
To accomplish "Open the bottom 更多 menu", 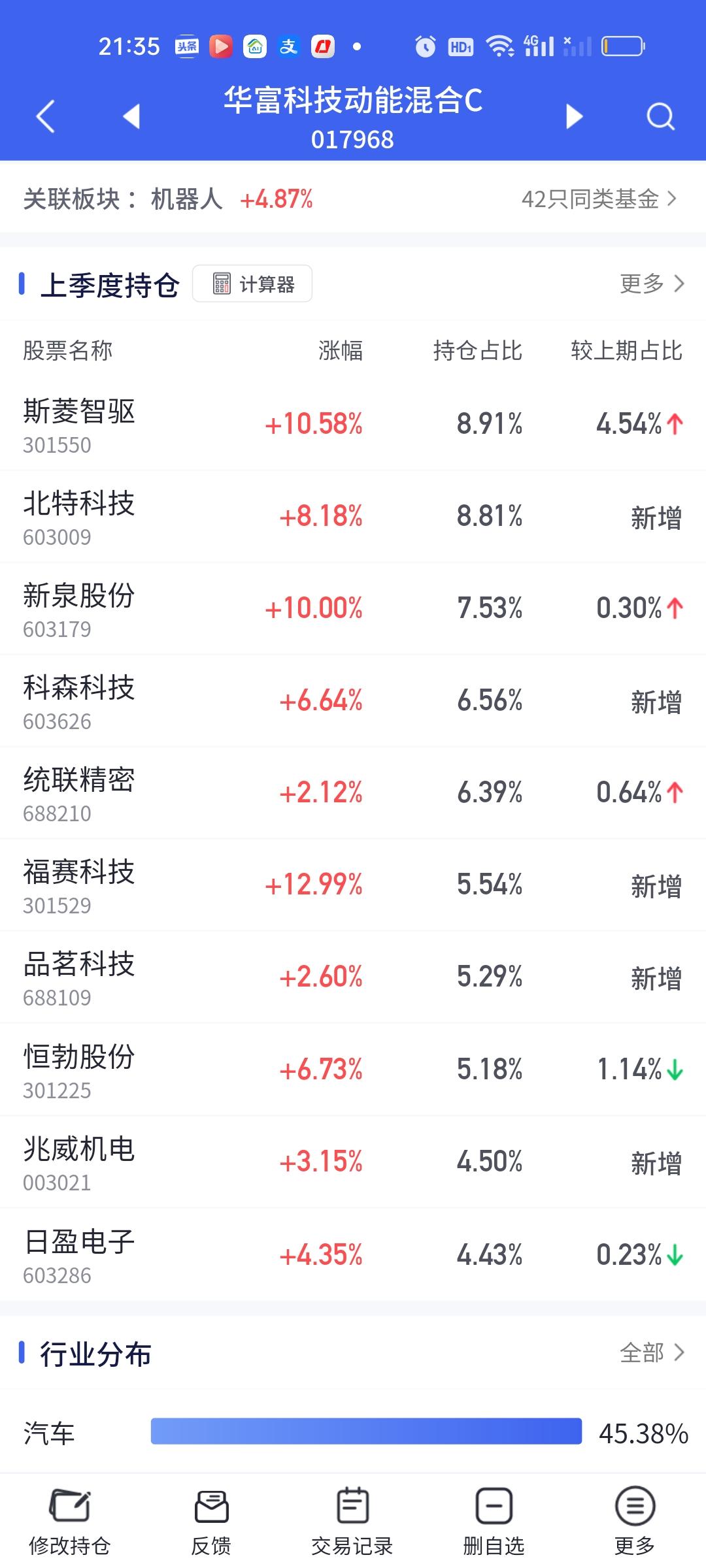I will 635,1522.
